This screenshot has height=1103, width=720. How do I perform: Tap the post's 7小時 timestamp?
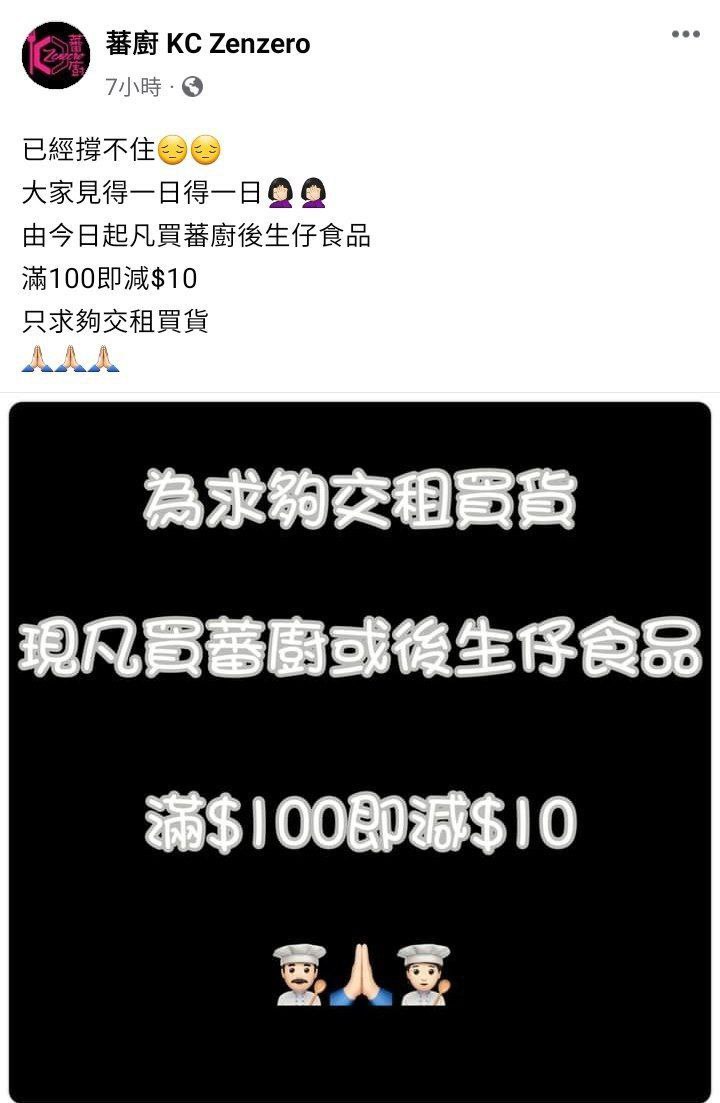[x=133, y=88]
